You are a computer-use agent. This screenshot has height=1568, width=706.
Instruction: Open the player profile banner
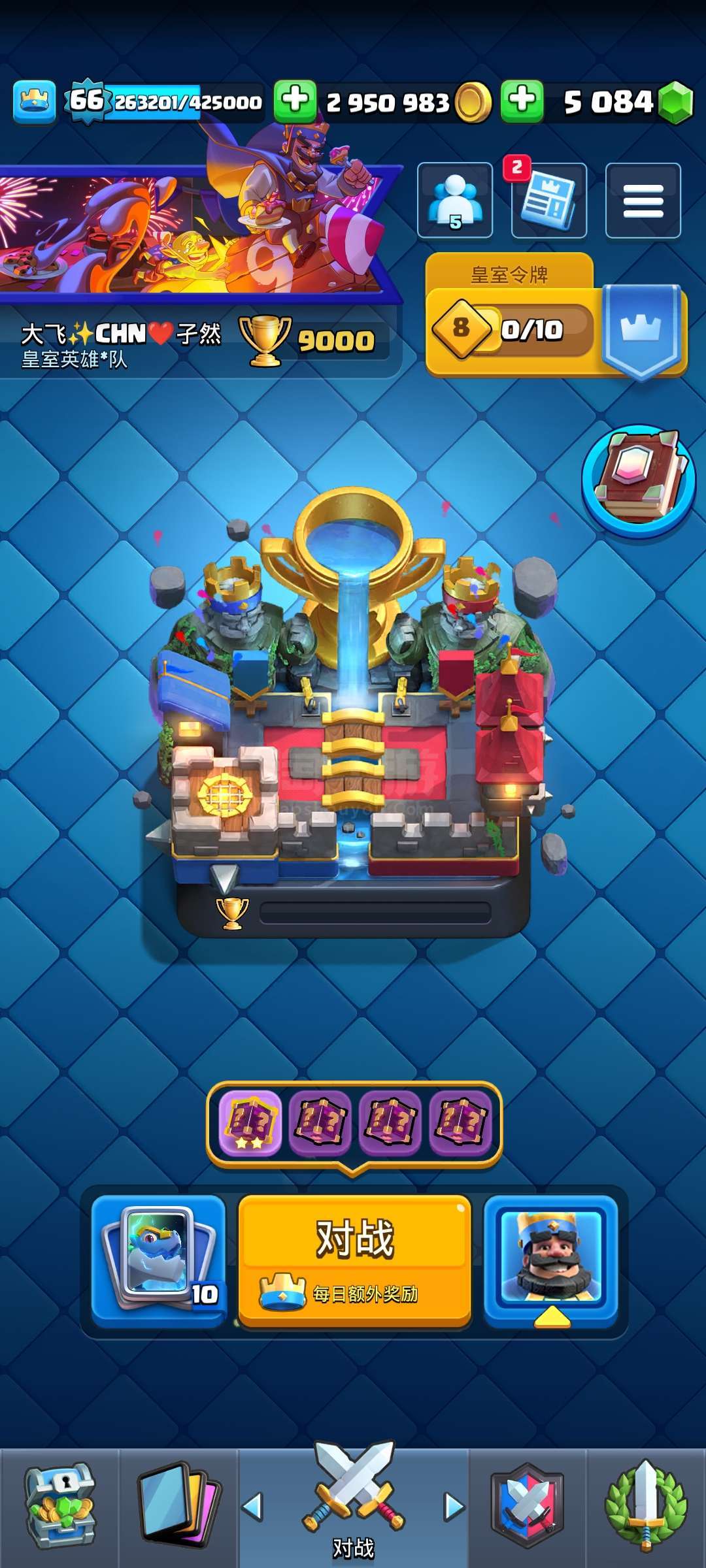tap(196, 268)
